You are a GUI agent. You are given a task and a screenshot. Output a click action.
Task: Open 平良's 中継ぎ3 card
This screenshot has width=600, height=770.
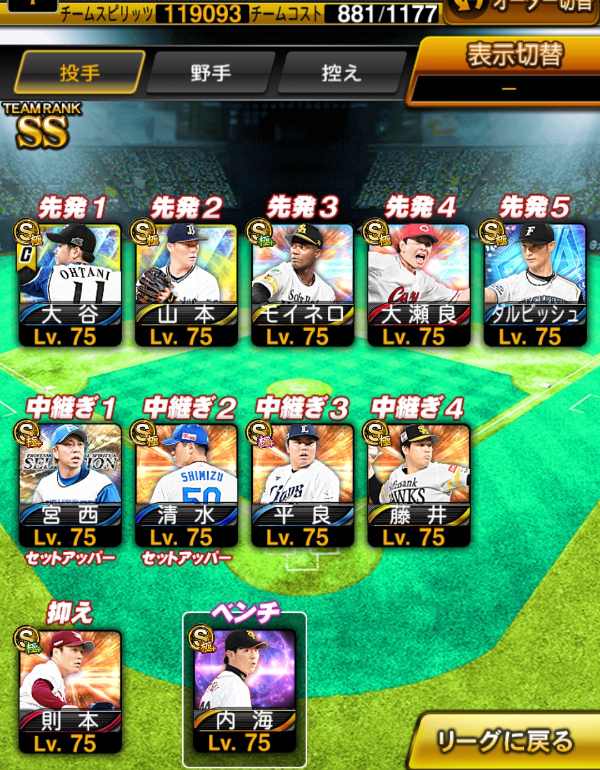click(x=302, y=485)
